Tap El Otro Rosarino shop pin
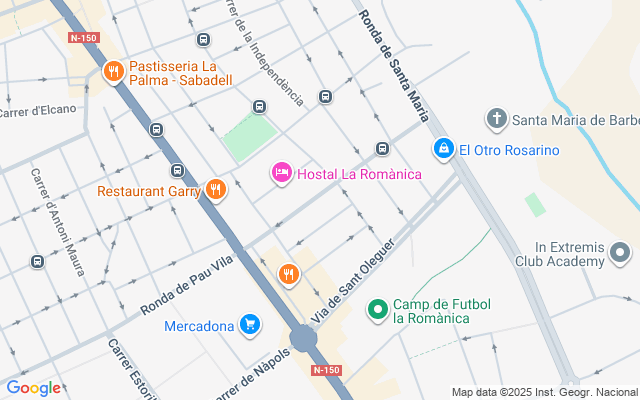The height and width of the screenshot is (400, 640). [x=443, y=149]
